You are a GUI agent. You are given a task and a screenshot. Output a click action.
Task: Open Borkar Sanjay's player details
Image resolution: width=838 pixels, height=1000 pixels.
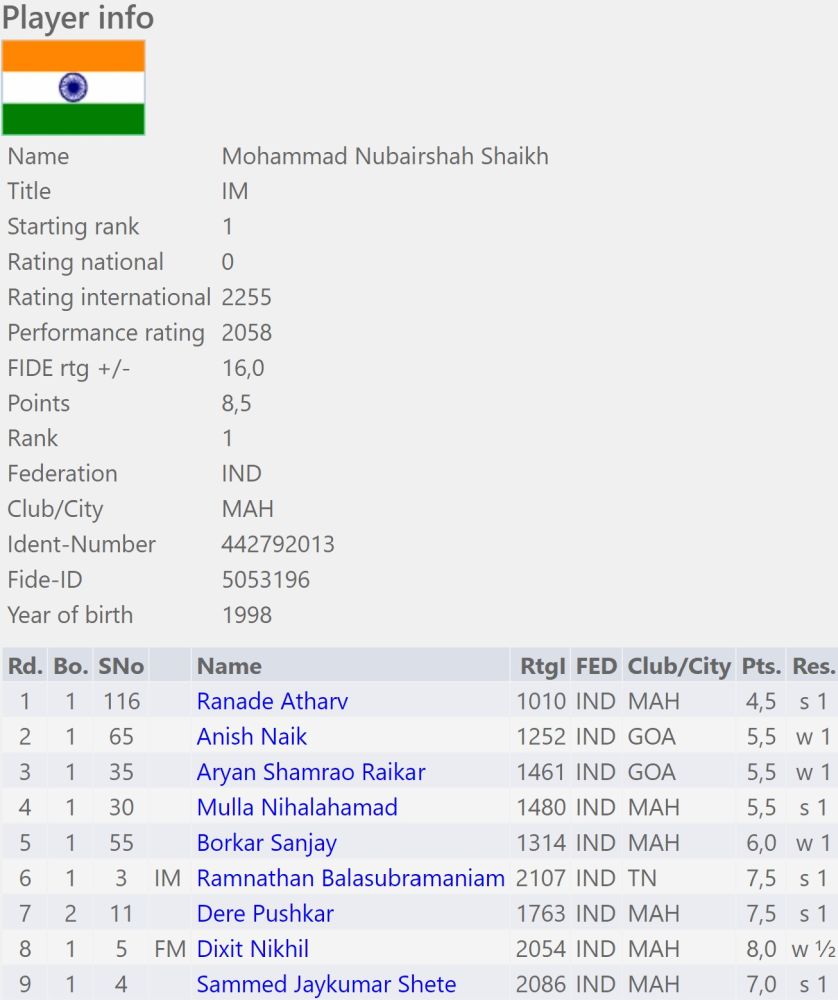coord(266,843)
